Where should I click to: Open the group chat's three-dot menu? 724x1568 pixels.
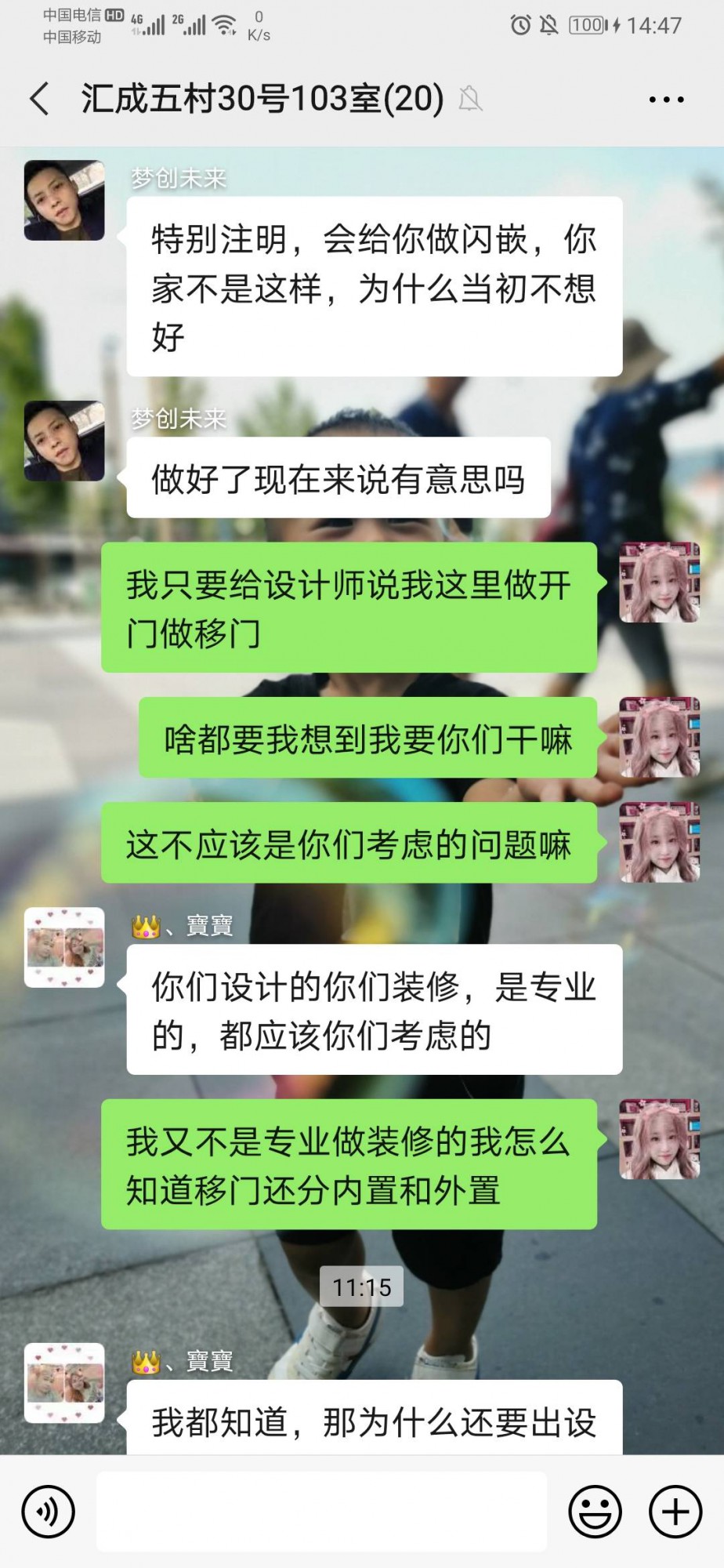click(x=666, y=100)
